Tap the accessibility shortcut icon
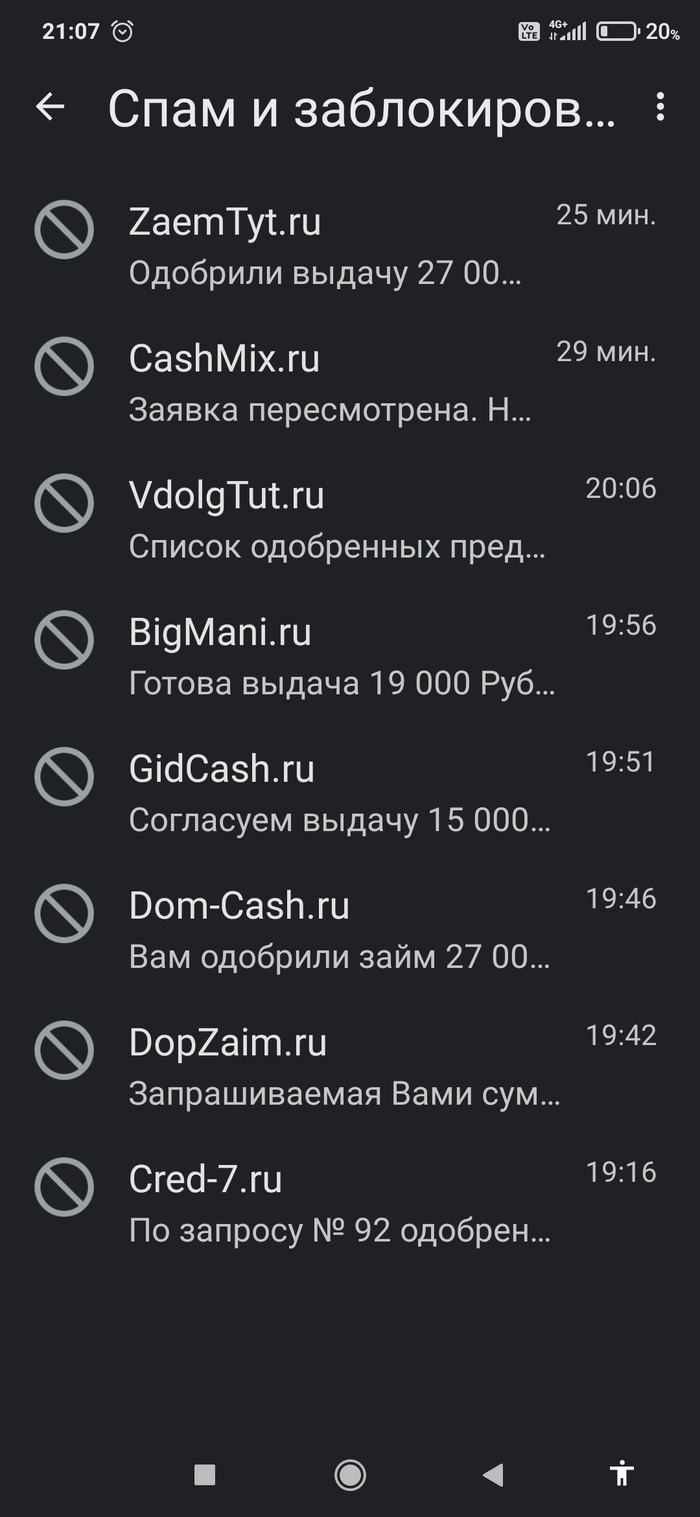The image size is (700, 1517). (622, 1473)
